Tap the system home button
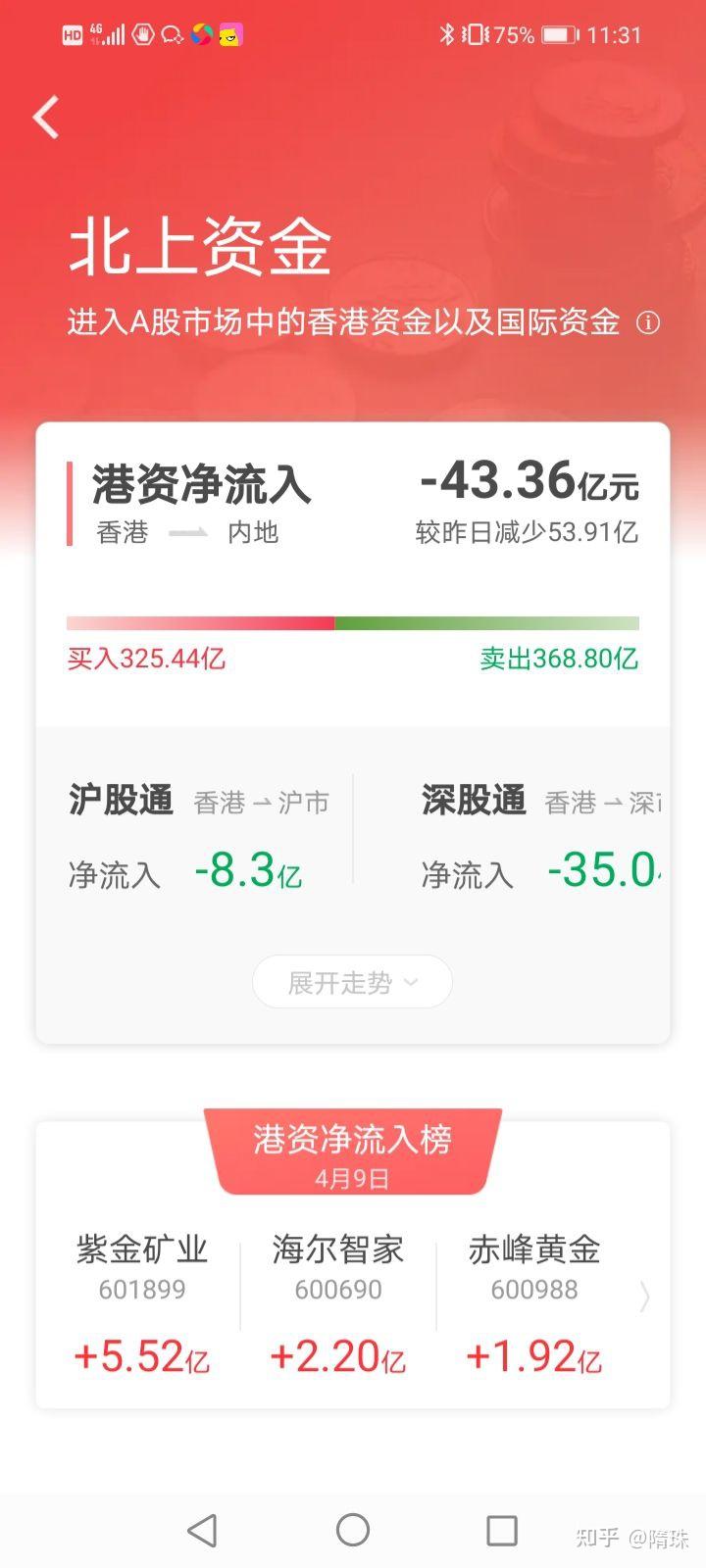 [x=353, y=1530]
